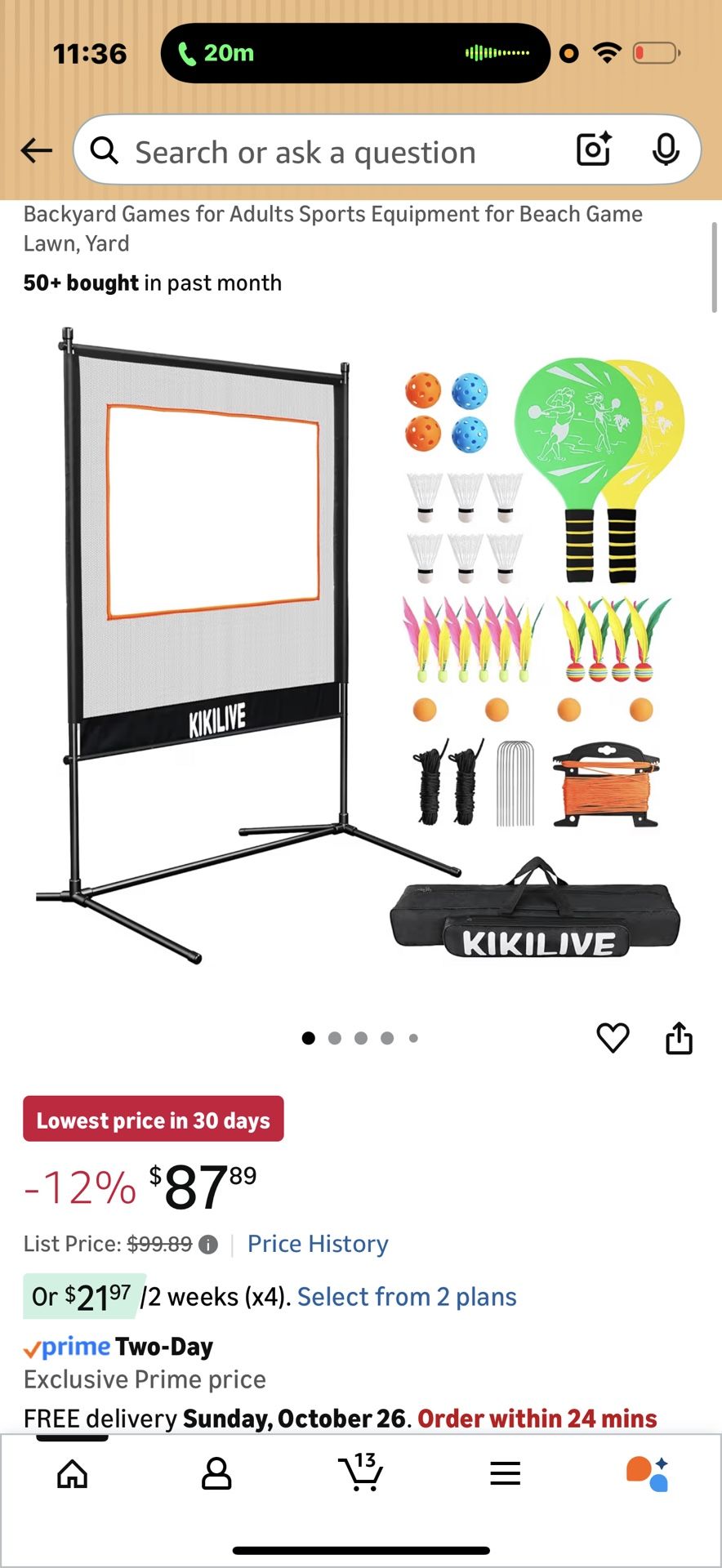Tap the microphone icon to voice search

point(666,150)
